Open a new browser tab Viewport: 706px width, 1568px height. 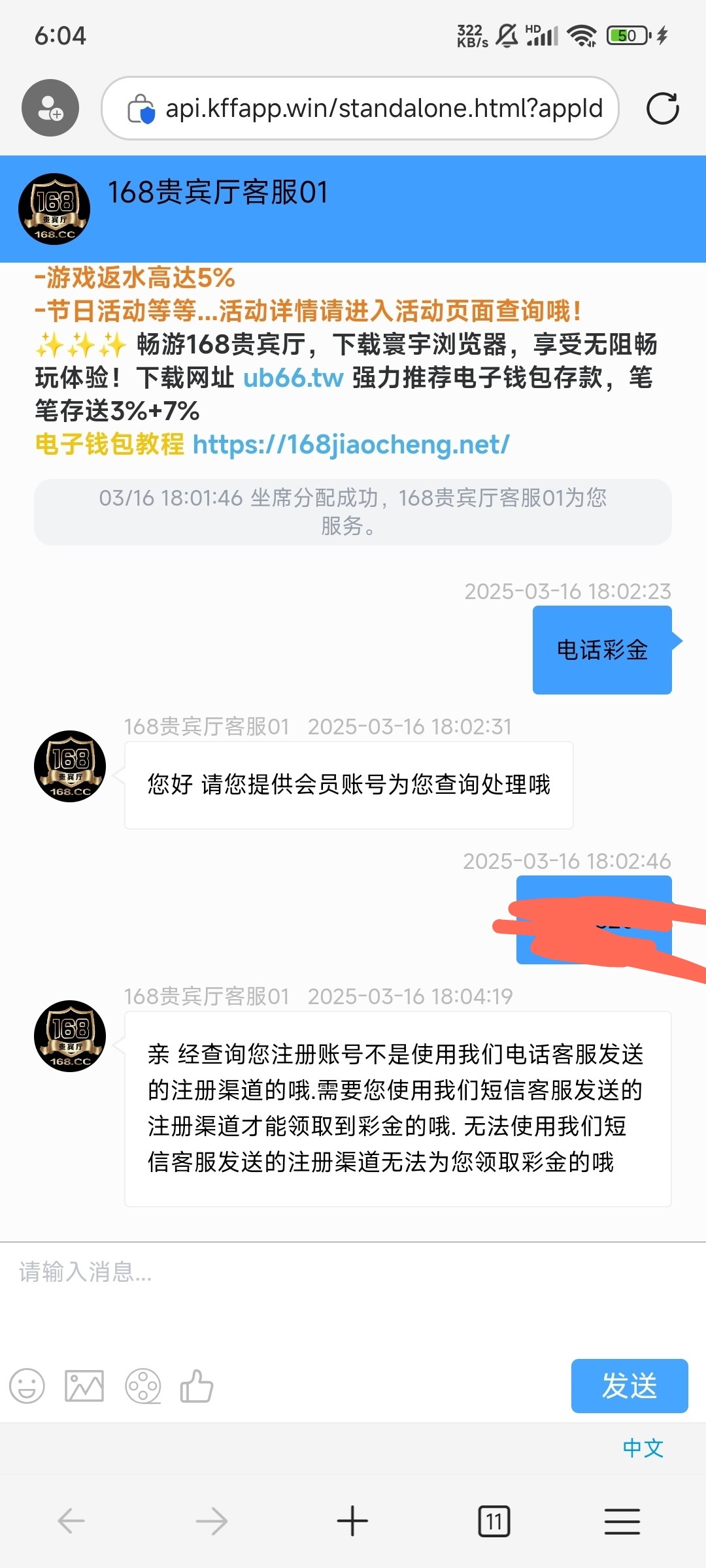352,1521
